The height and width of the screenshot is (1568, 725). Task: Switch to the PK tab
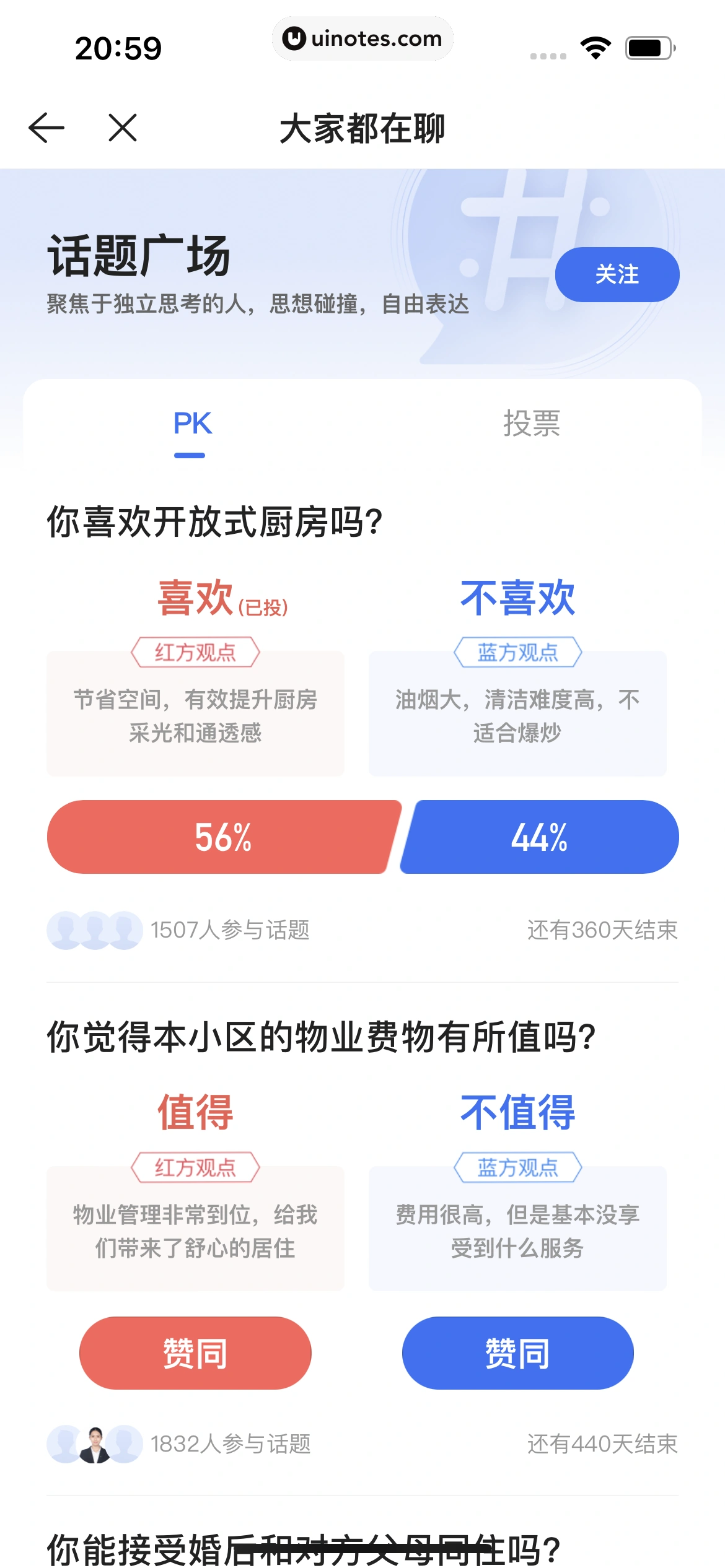192,425
